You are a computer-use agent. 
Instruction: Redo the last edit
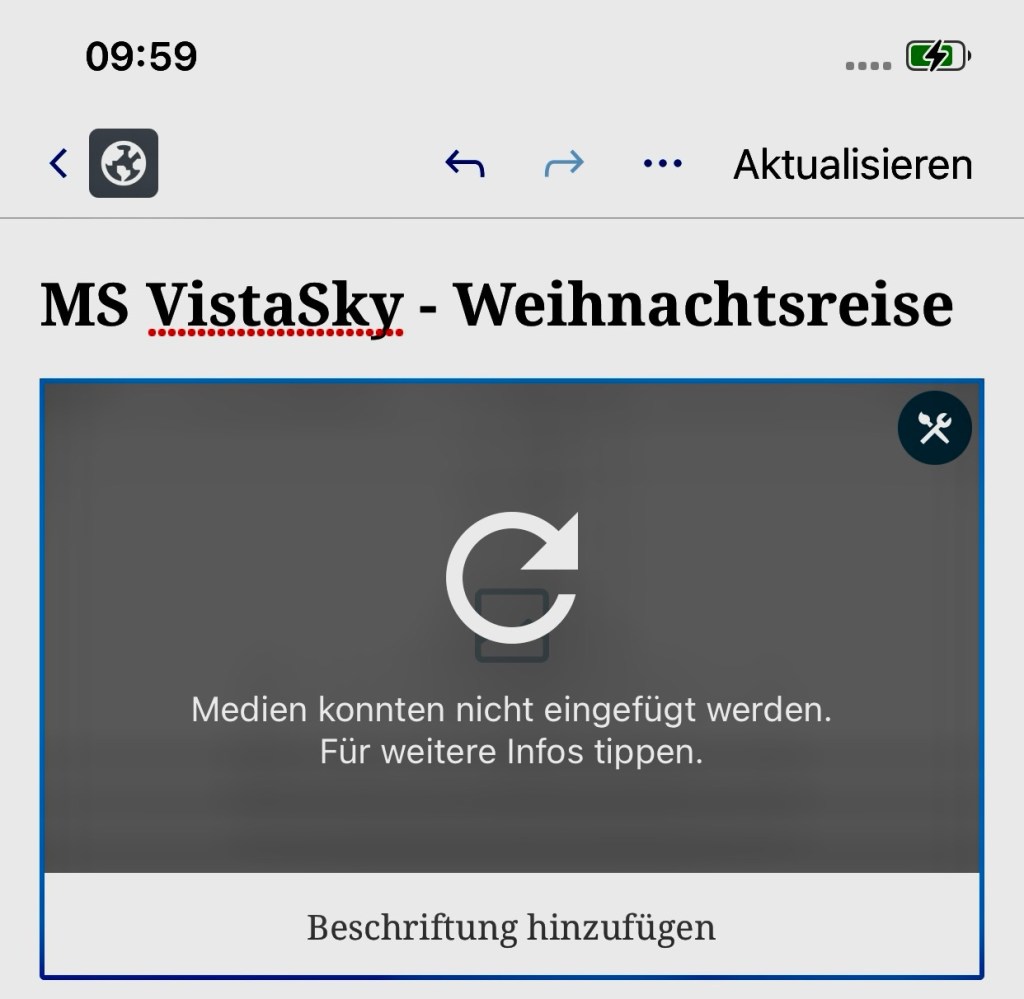(564, 163)
